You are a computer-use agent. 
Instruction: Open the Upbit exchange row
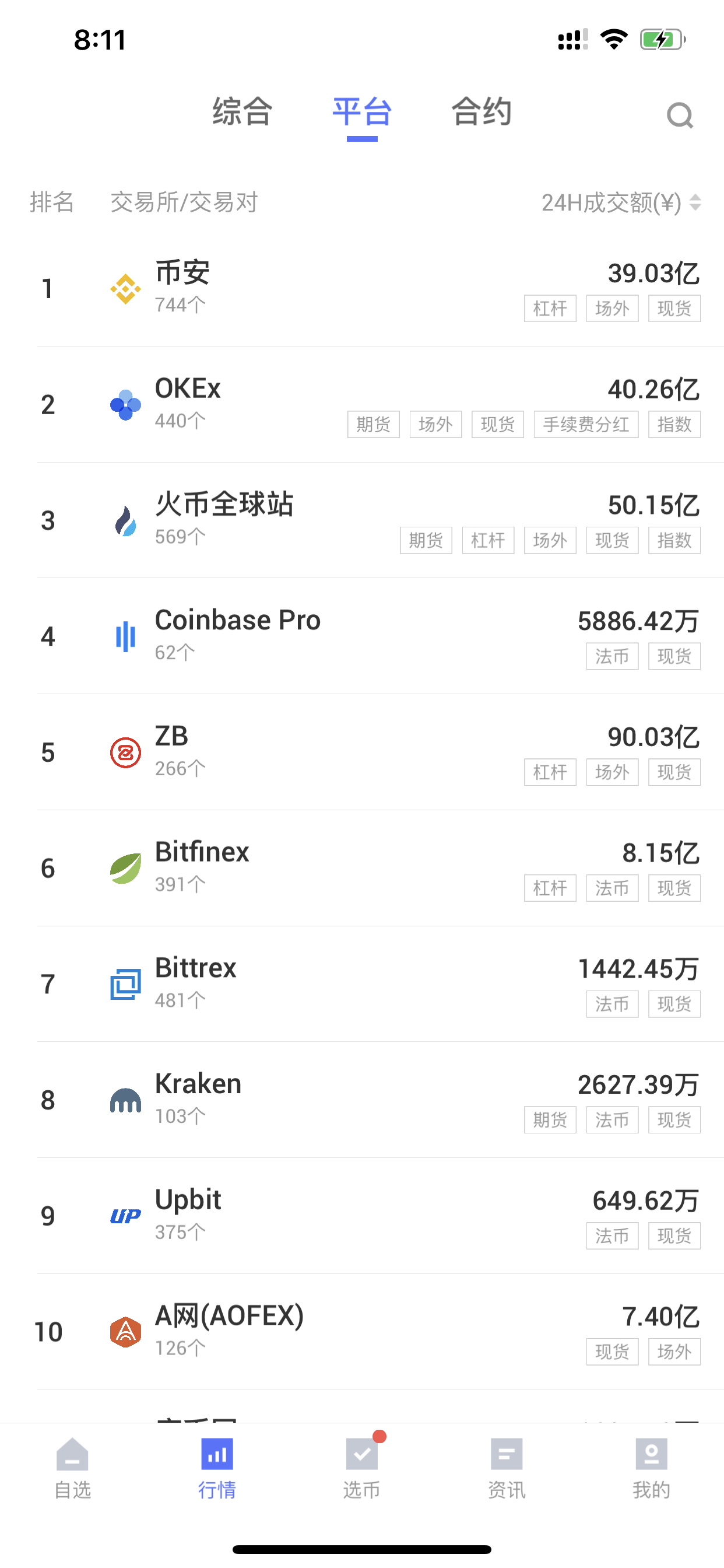click(362, 1216)
